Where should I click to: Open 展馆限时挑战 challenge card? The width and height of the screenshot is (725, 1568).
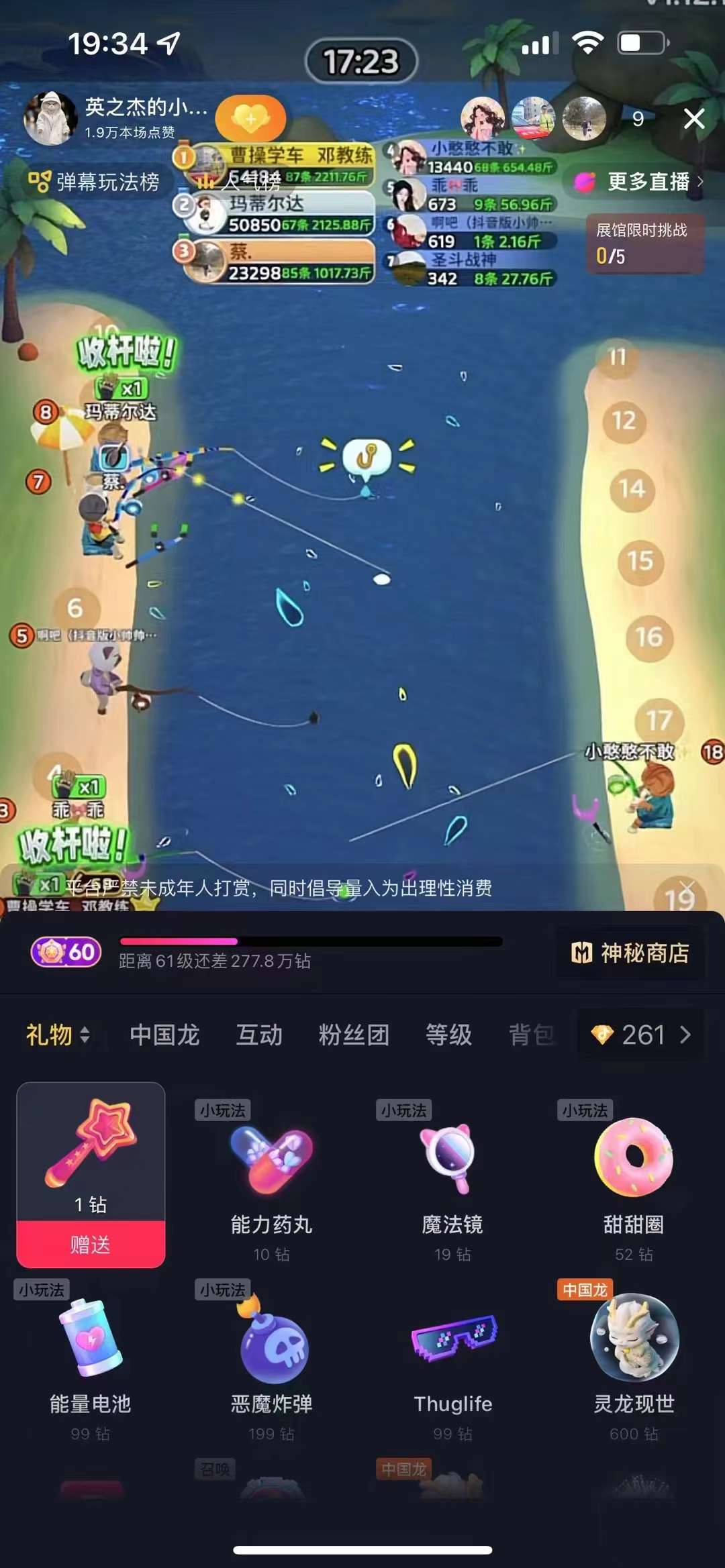(x=644, y=244)
